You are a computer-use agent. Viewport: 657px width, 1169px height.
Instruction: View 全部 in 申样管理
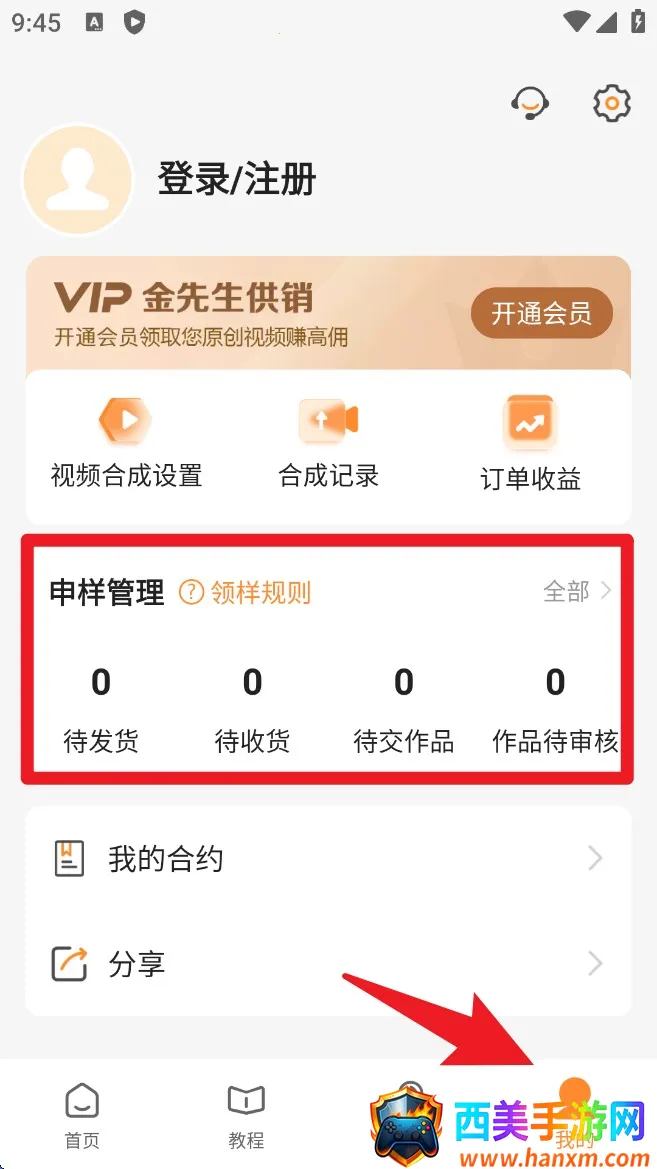coord(577,592)
